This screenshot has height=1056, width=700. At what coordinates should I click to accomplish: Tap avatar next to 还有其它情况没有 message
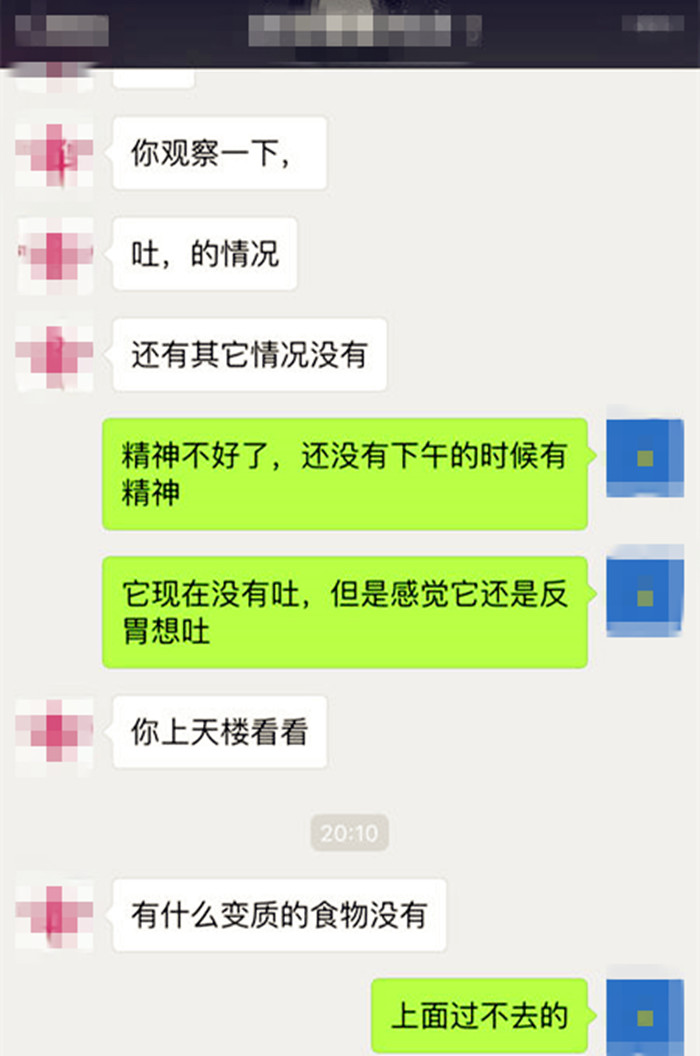click(x=54, y=355)
